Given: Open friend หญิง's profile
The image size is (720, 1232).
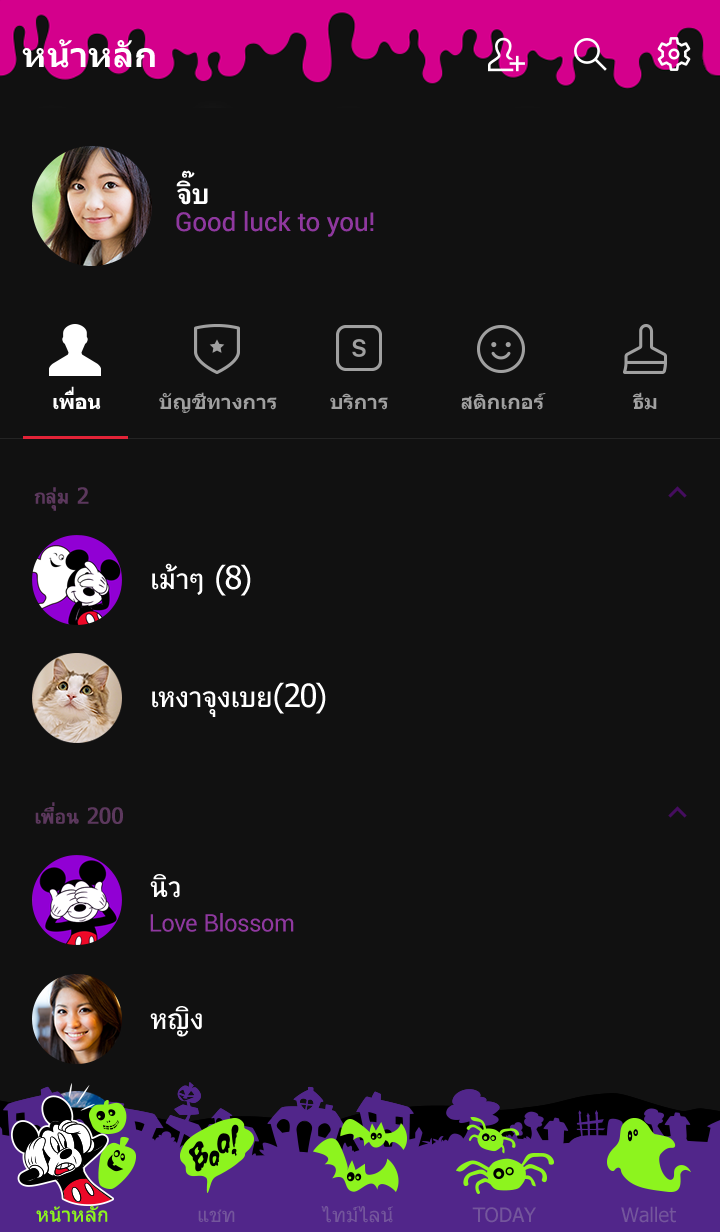Looking at the screenshot, I should tap(176, 1019).
